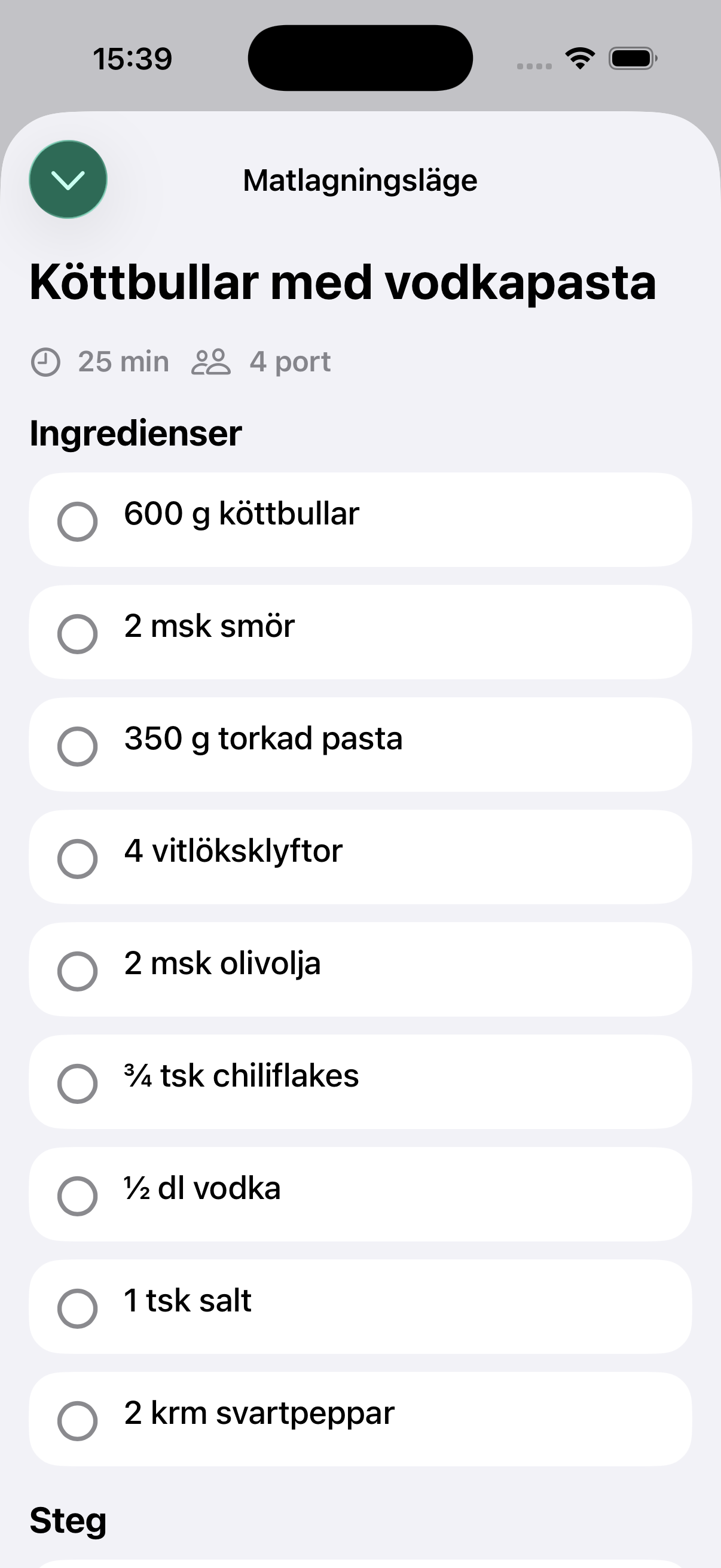
Task: Check the 350 g torkad pasta item
Action: (78, 746)
